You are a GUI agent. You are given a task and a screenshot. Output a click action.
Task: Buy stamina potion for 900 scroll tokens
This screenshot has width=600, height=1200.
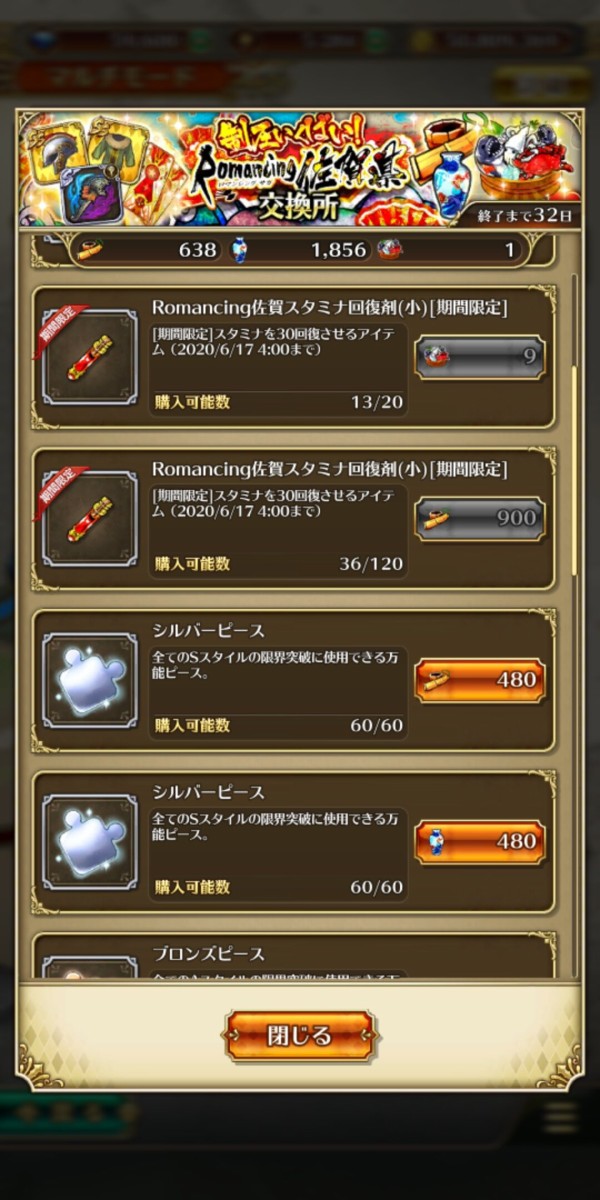coord(480,519)
